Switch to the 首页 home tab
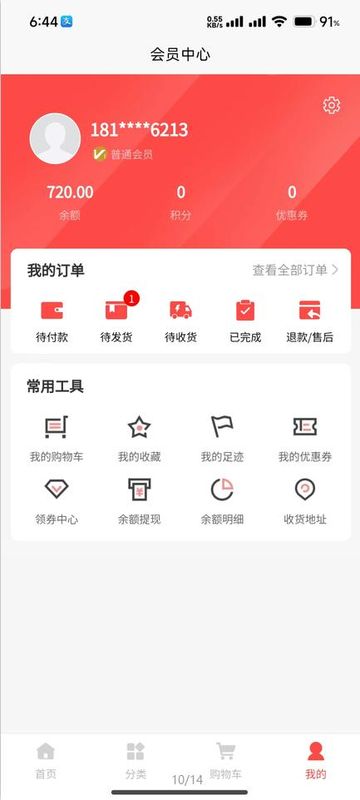 (x=45, y=761)
